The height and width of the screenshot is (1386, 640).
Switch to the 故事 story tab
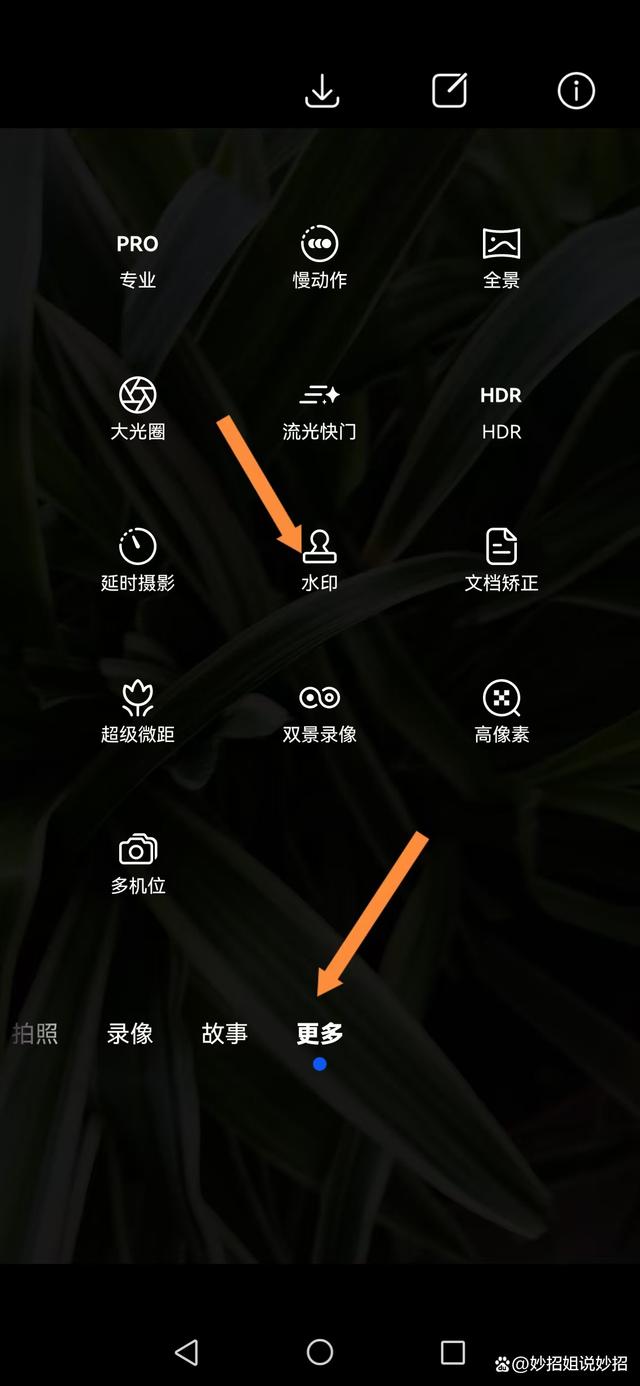[x=225, y=1033]
